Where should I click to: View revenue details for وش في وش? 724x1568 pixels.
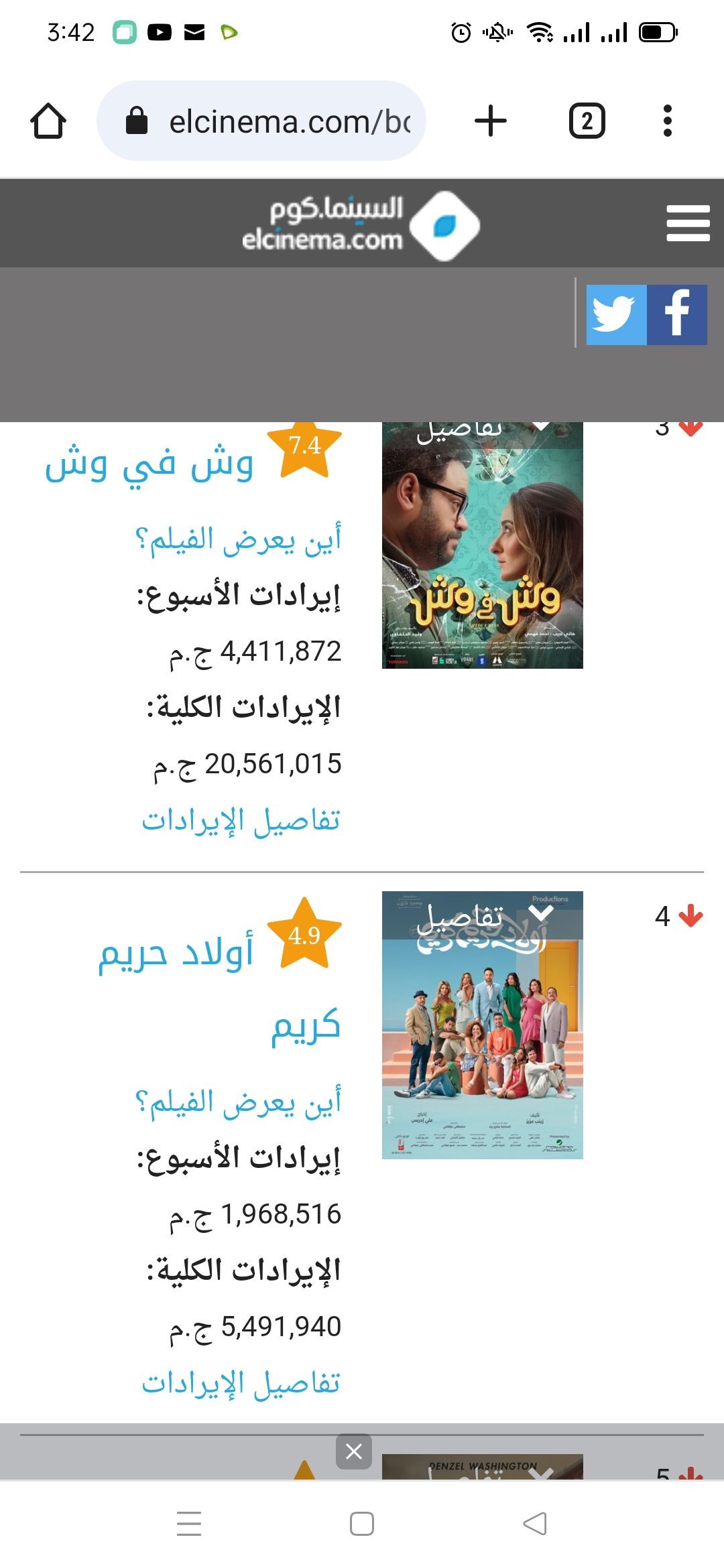click(241, 820)
